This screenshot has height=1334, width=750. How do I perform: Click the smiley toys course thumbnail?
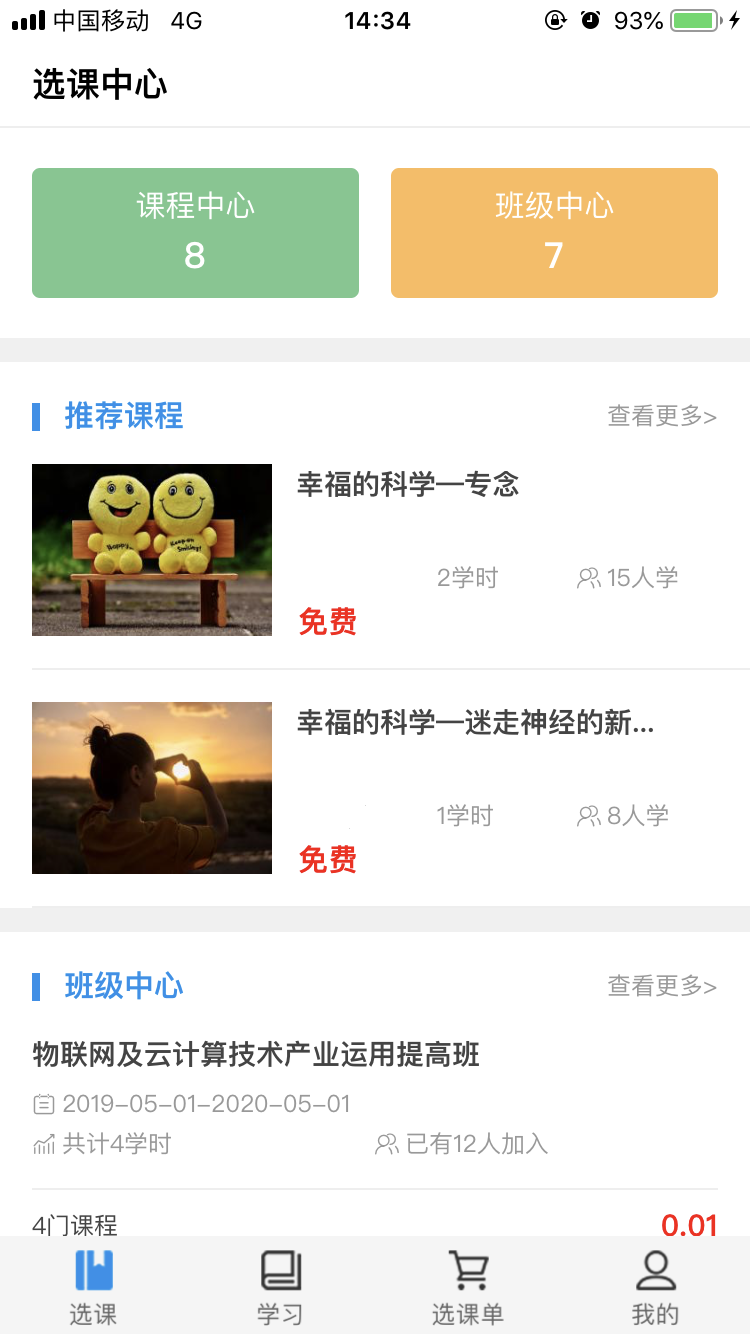tap(151, 548)
